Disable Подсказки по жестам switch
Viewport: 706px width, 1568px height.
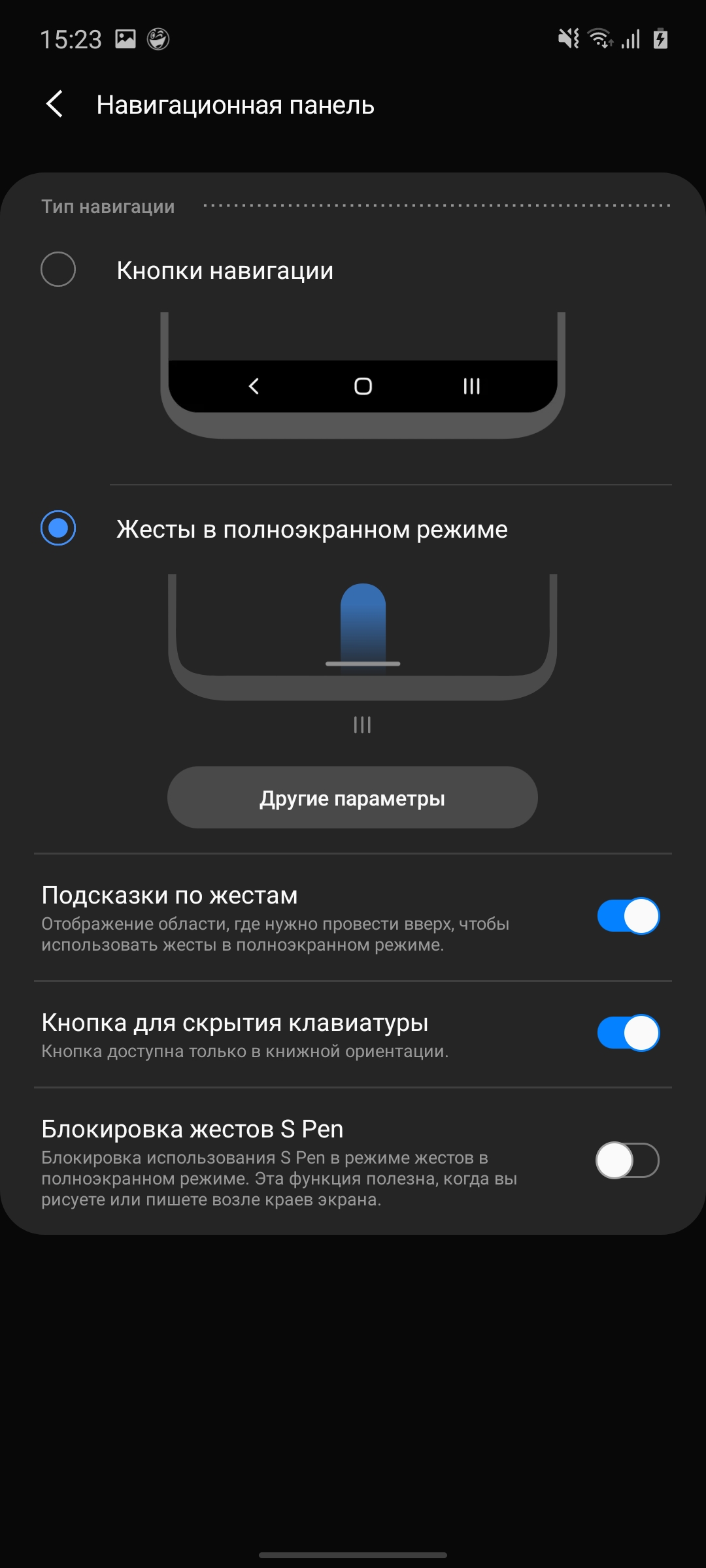(628, 916)
